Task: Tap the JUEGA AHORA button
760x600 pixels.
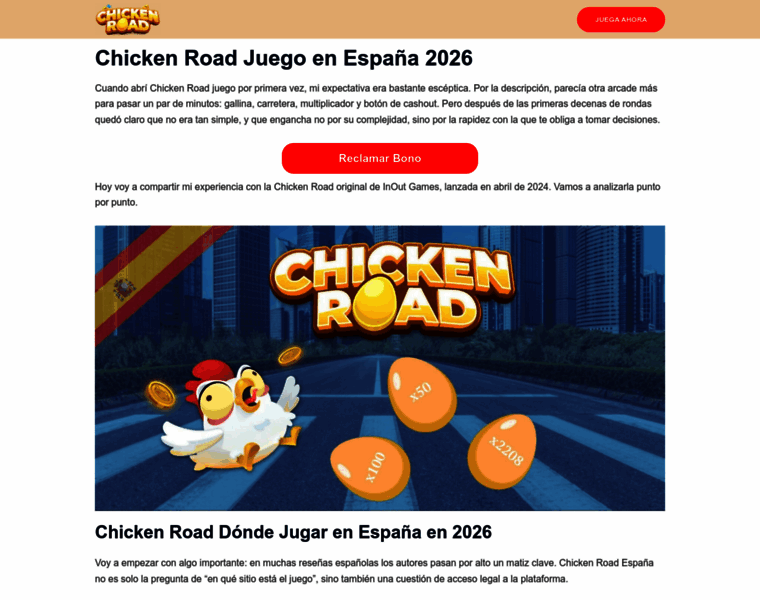Action: coord(620,20)
